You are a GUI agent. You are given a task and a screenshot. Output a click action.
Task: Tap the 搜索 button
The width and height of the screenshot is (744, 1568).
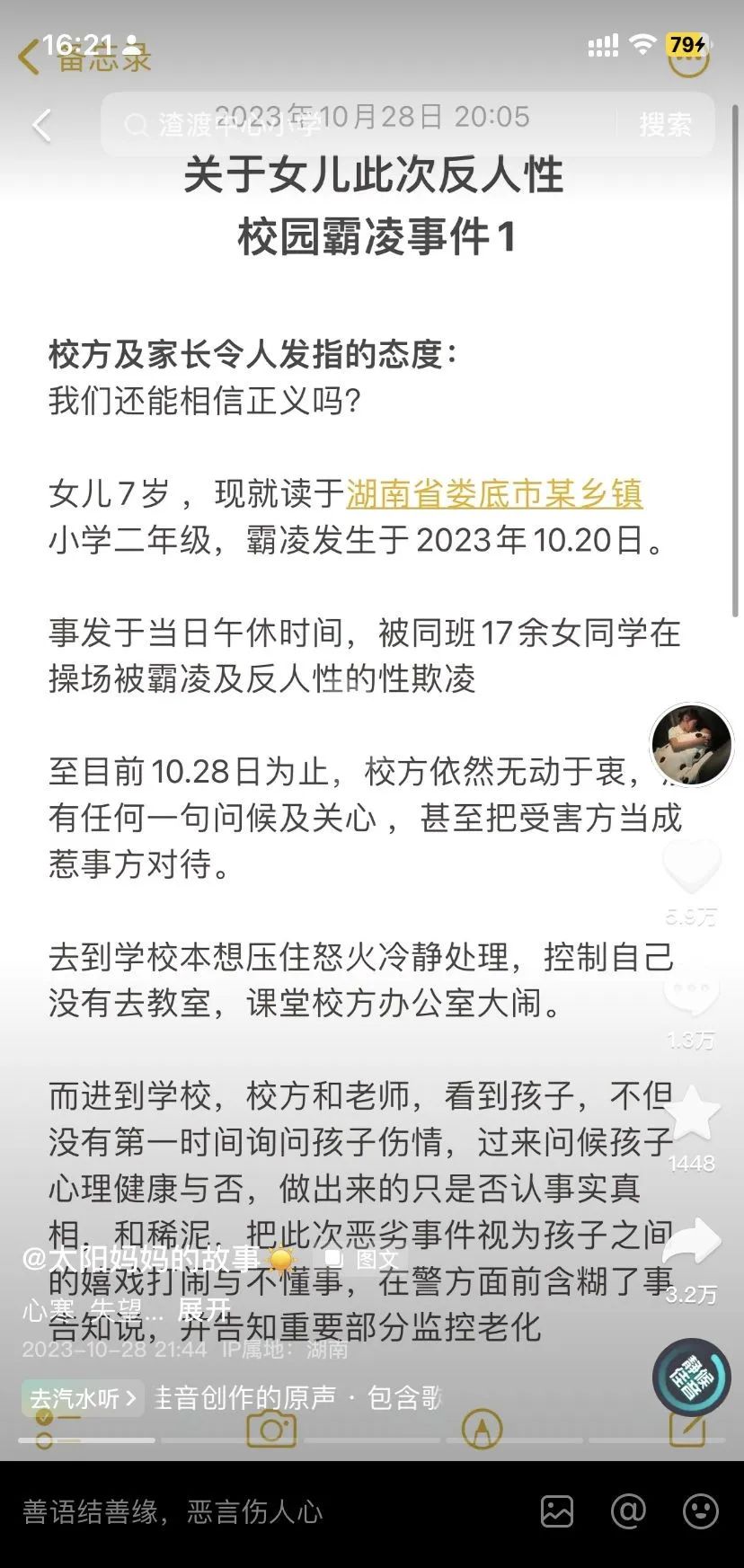[x=666, y=124]
